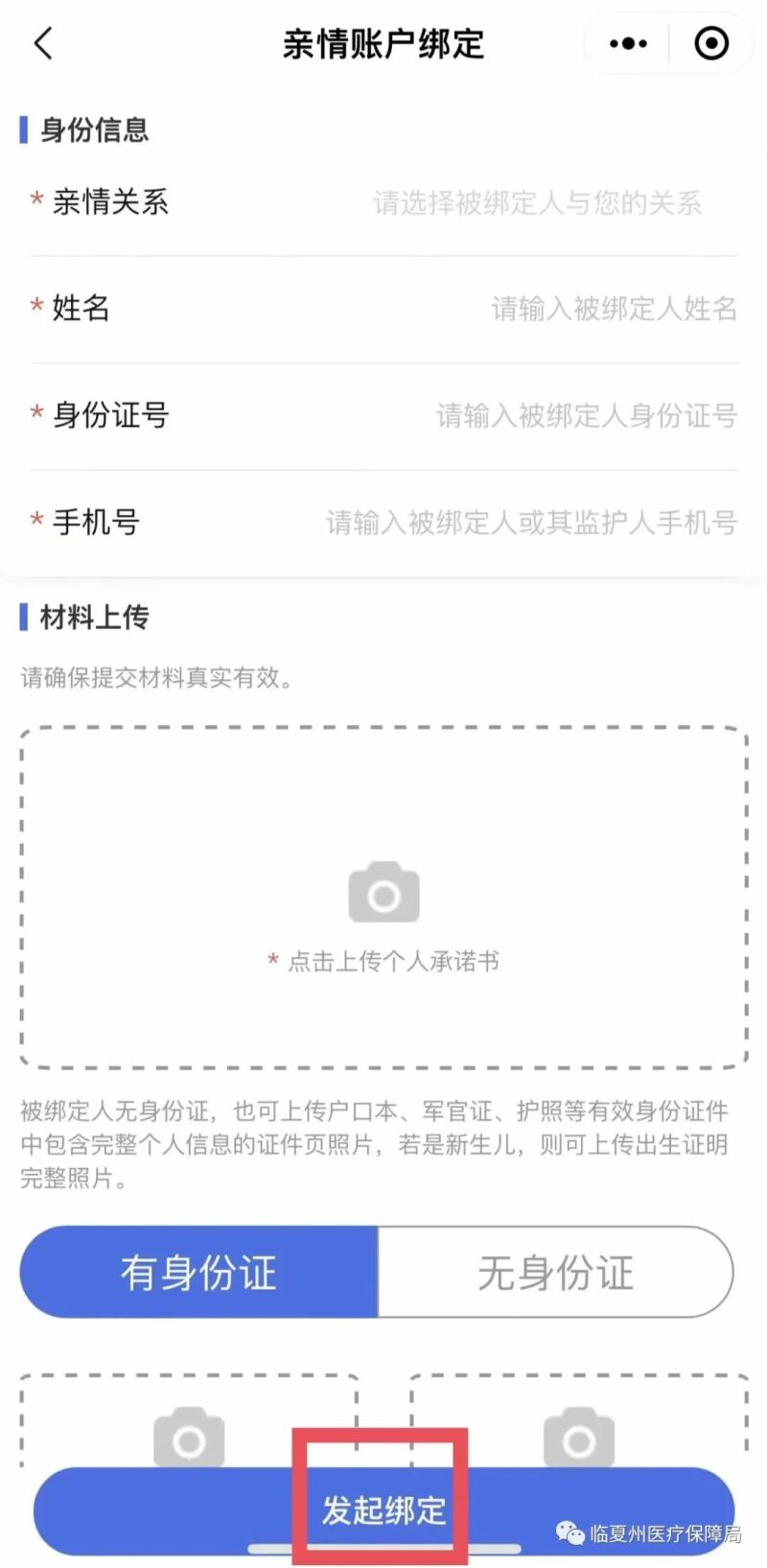Open the mini program three-dot menu
This screenshot has height=1568, width=767.
(x=628, y=43)
